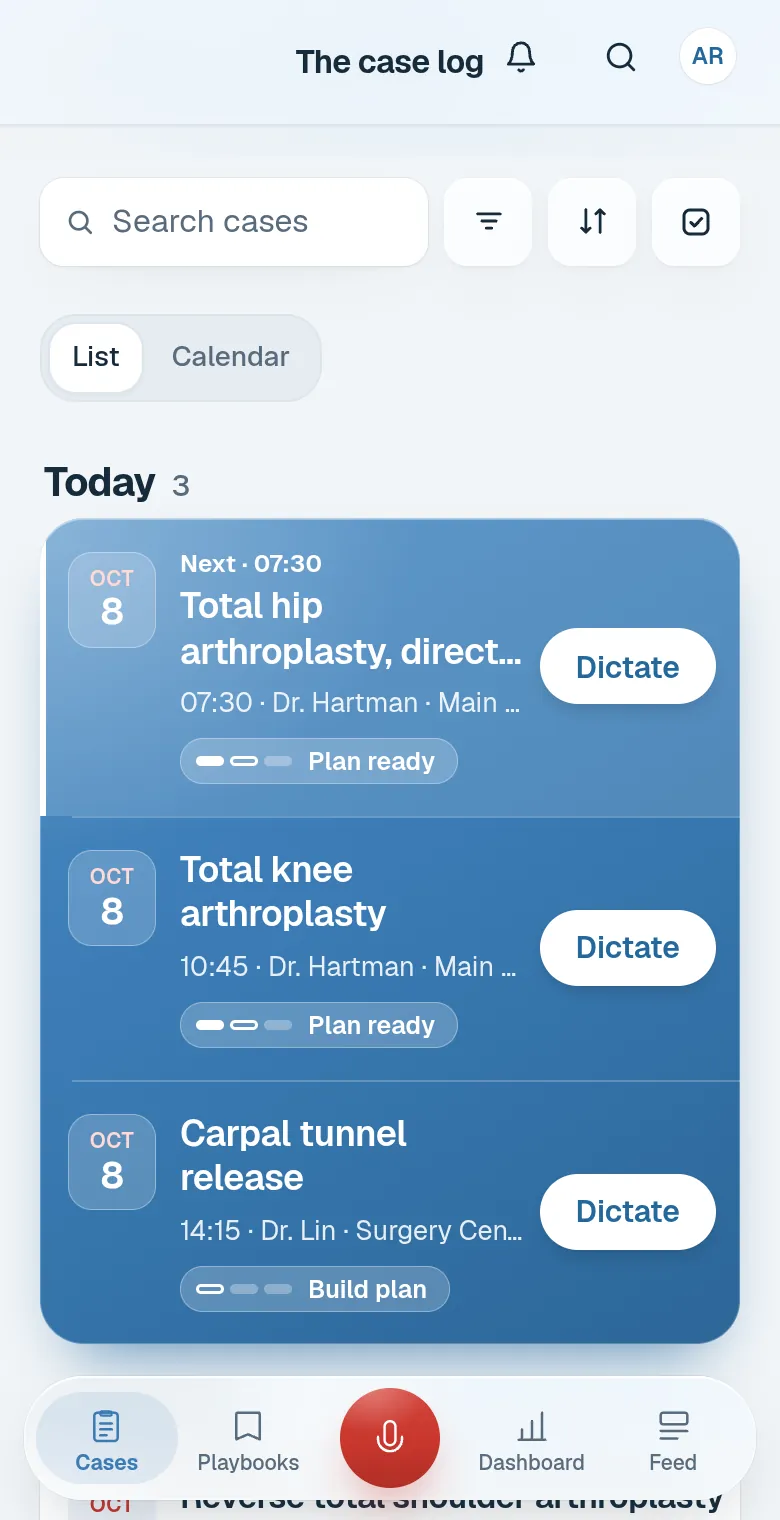The height and width of the screenshot is (1520, 780).
Task: Open the Total hip arthroplasty case
Action: click(x=351, y=628)
